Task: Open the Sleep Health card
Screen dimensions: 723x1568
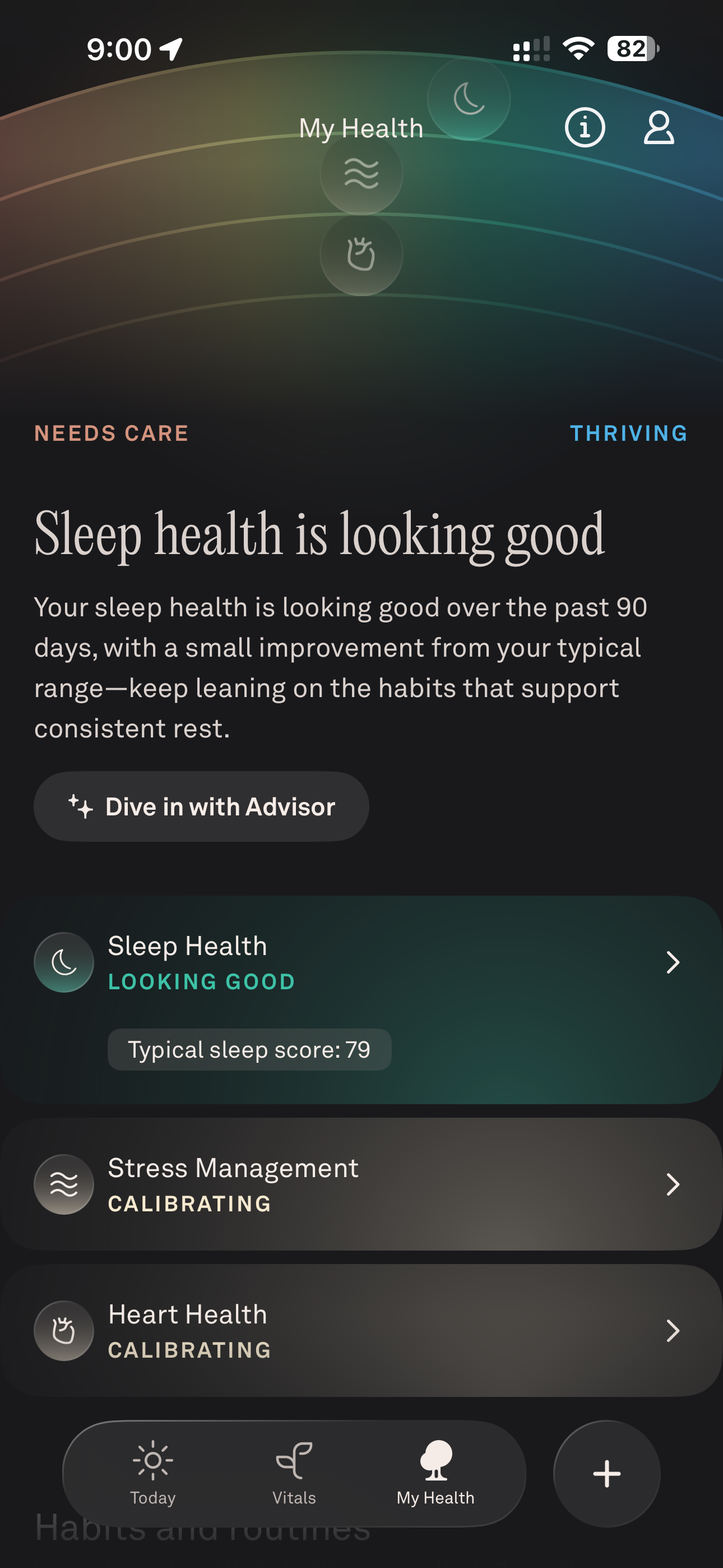Action: click(x=361, y=998)
